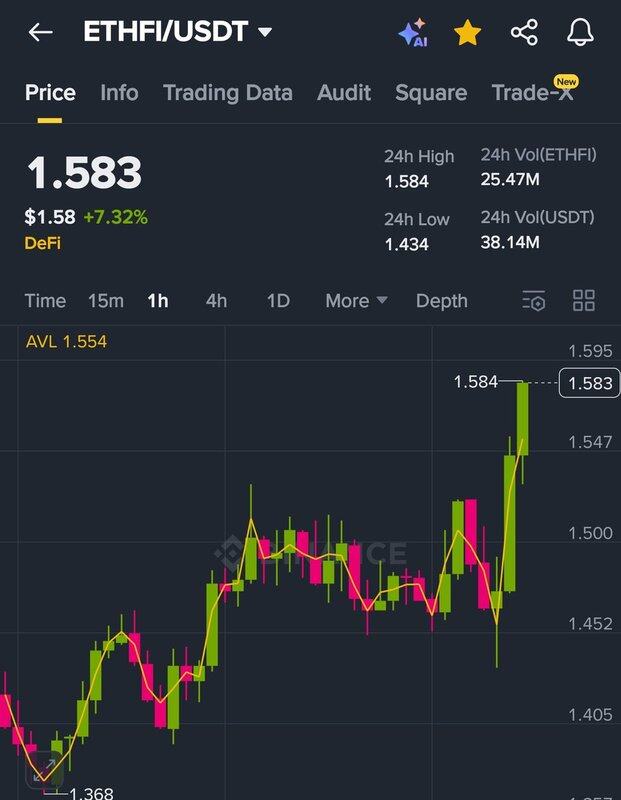Expand the More intervals dropdown
Viewport: 621px width, 800px height.
pyautogui.click(x=356, y=301)
